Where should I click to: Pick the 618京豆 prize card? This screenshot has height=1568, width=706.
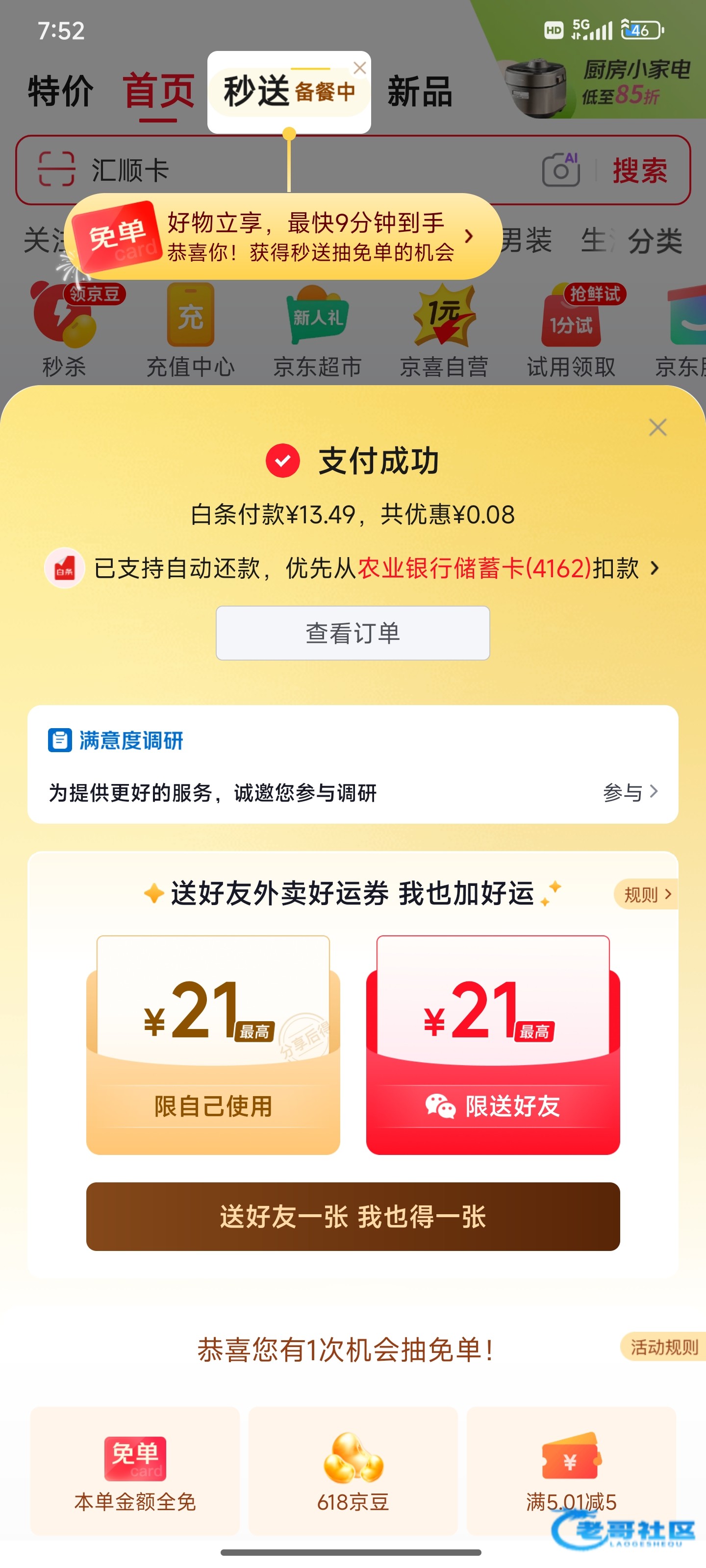click(353, 1470)
